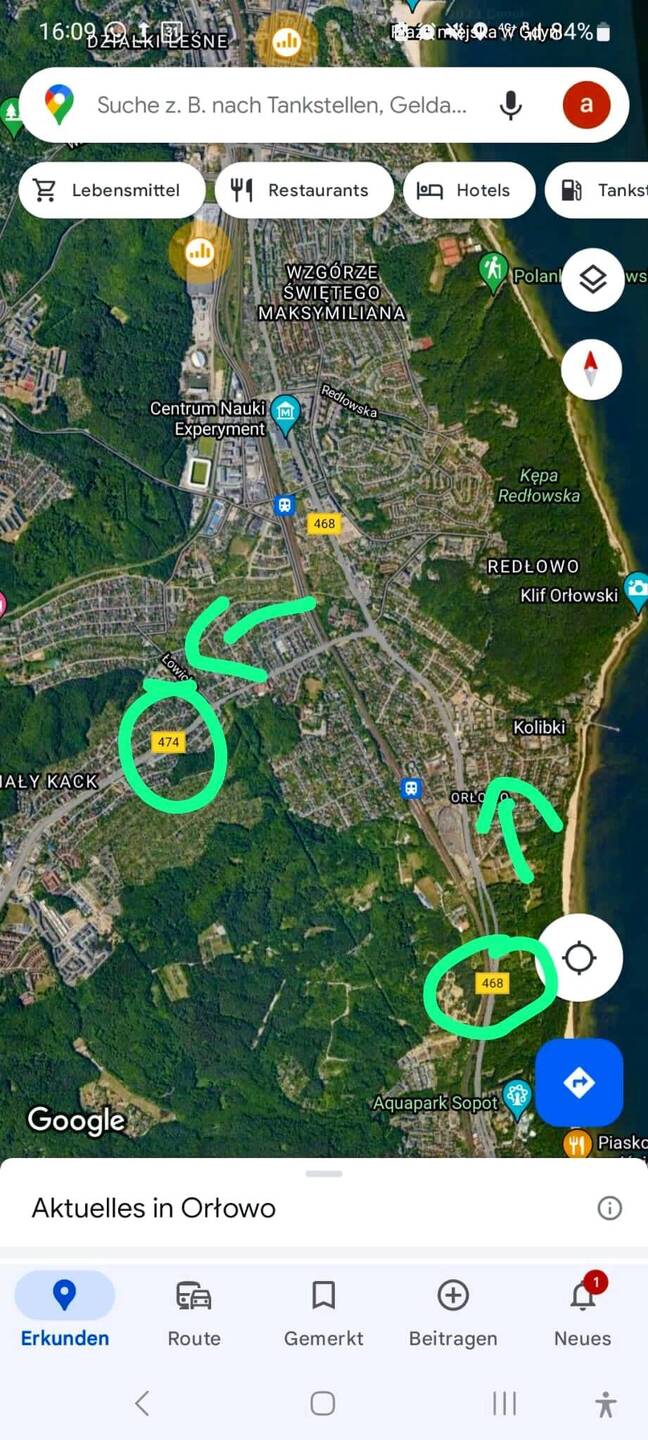Start voice search with the microphone
Screen dimensions: 648x1440
click(511, 105)
